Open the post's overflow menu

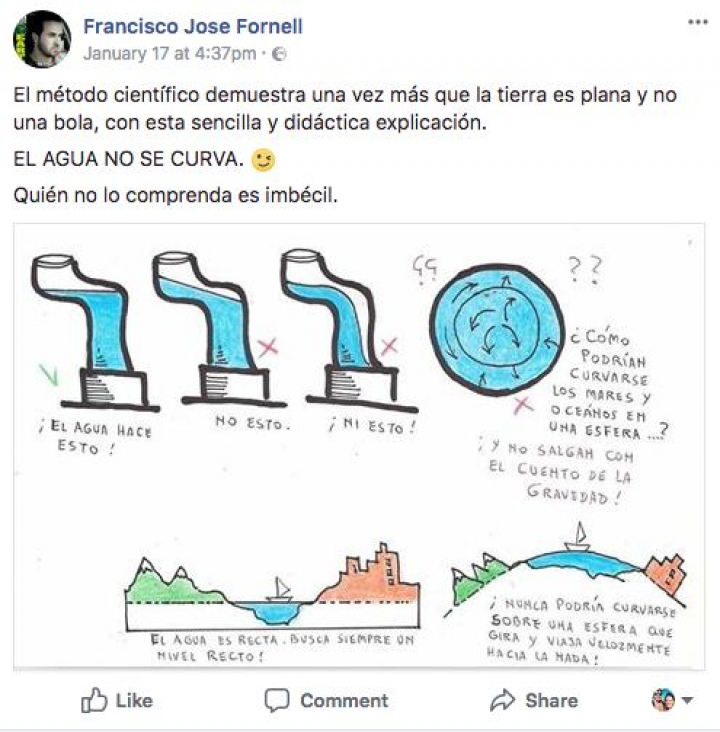click(x=697, y=23)
